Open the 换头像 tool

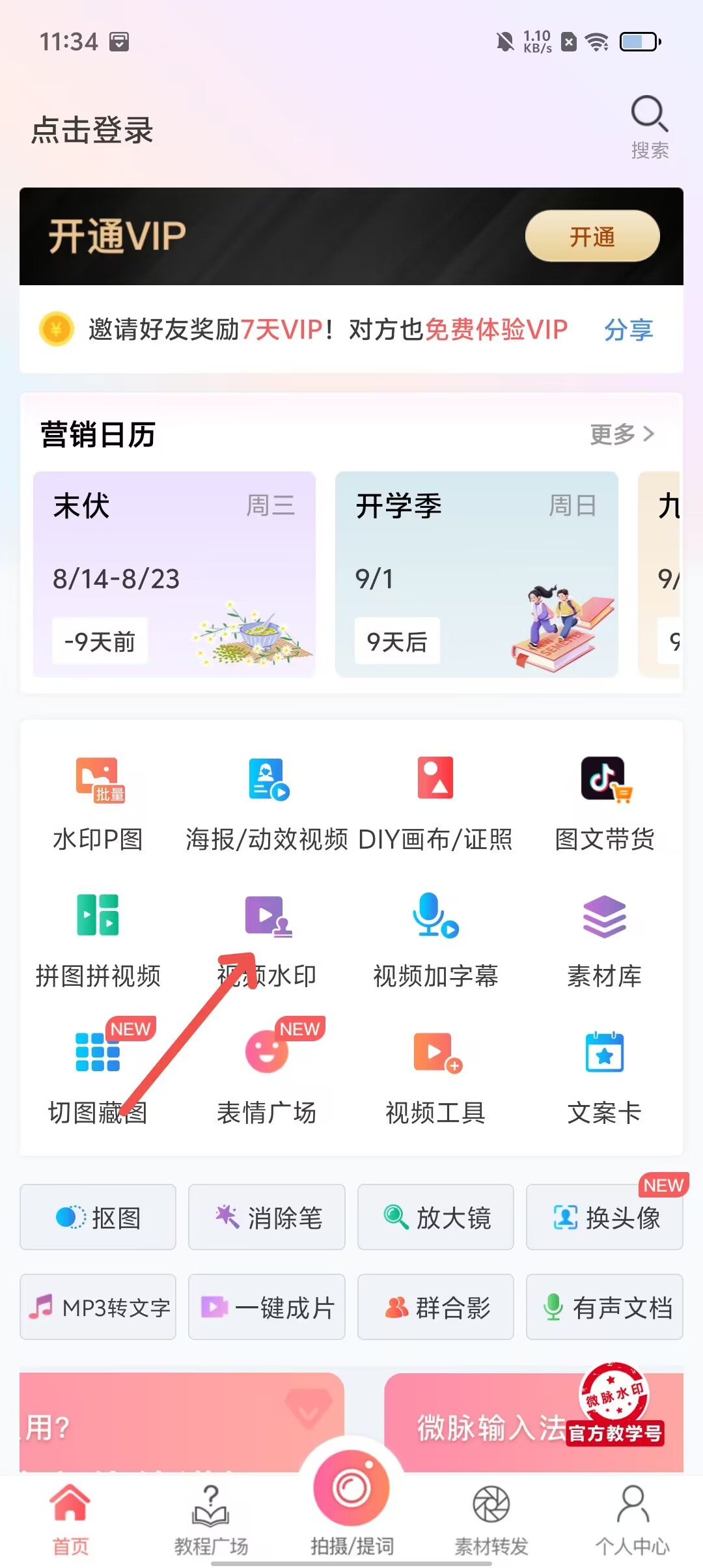[x=604, y=1217]
